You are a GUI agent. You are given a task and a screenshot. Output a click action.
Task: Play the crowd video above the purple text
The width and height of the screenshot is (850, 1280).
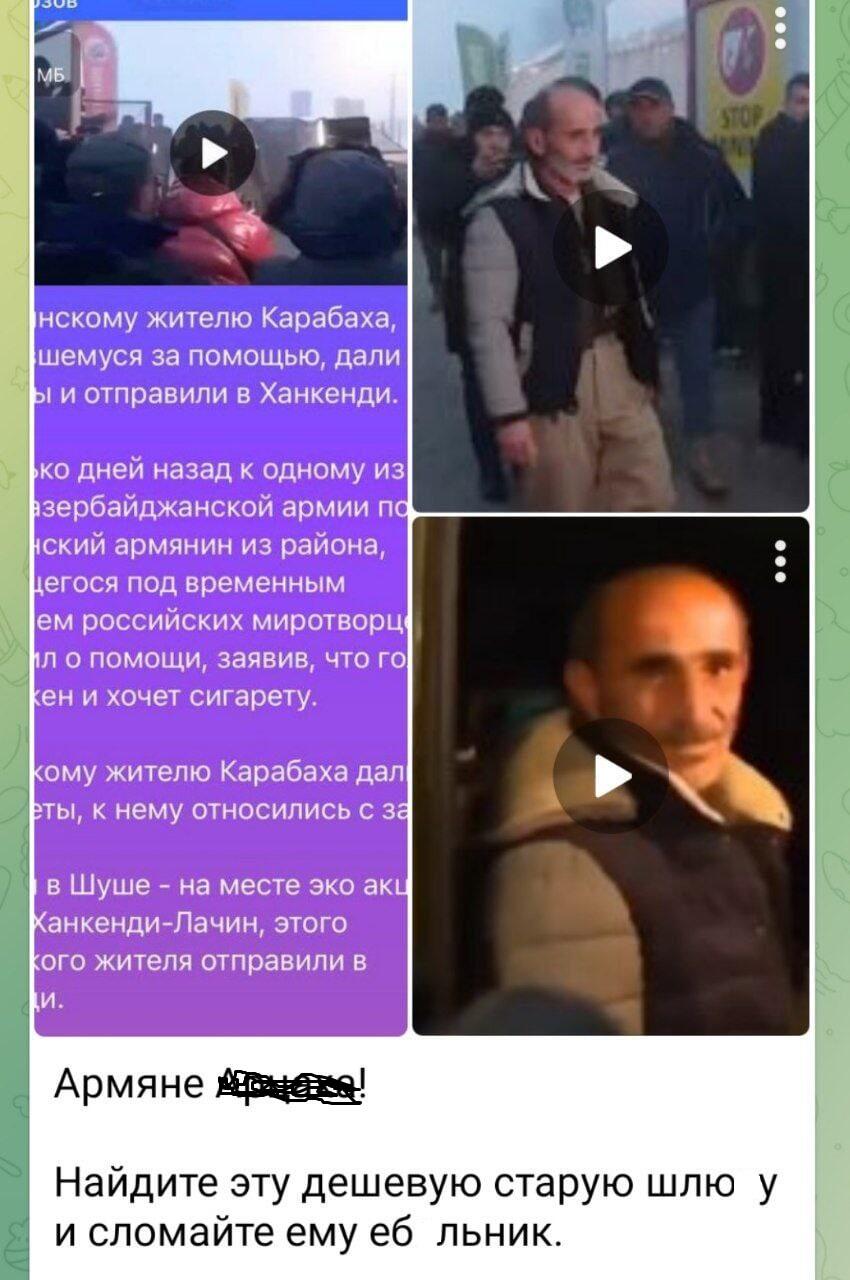(212, 153)
